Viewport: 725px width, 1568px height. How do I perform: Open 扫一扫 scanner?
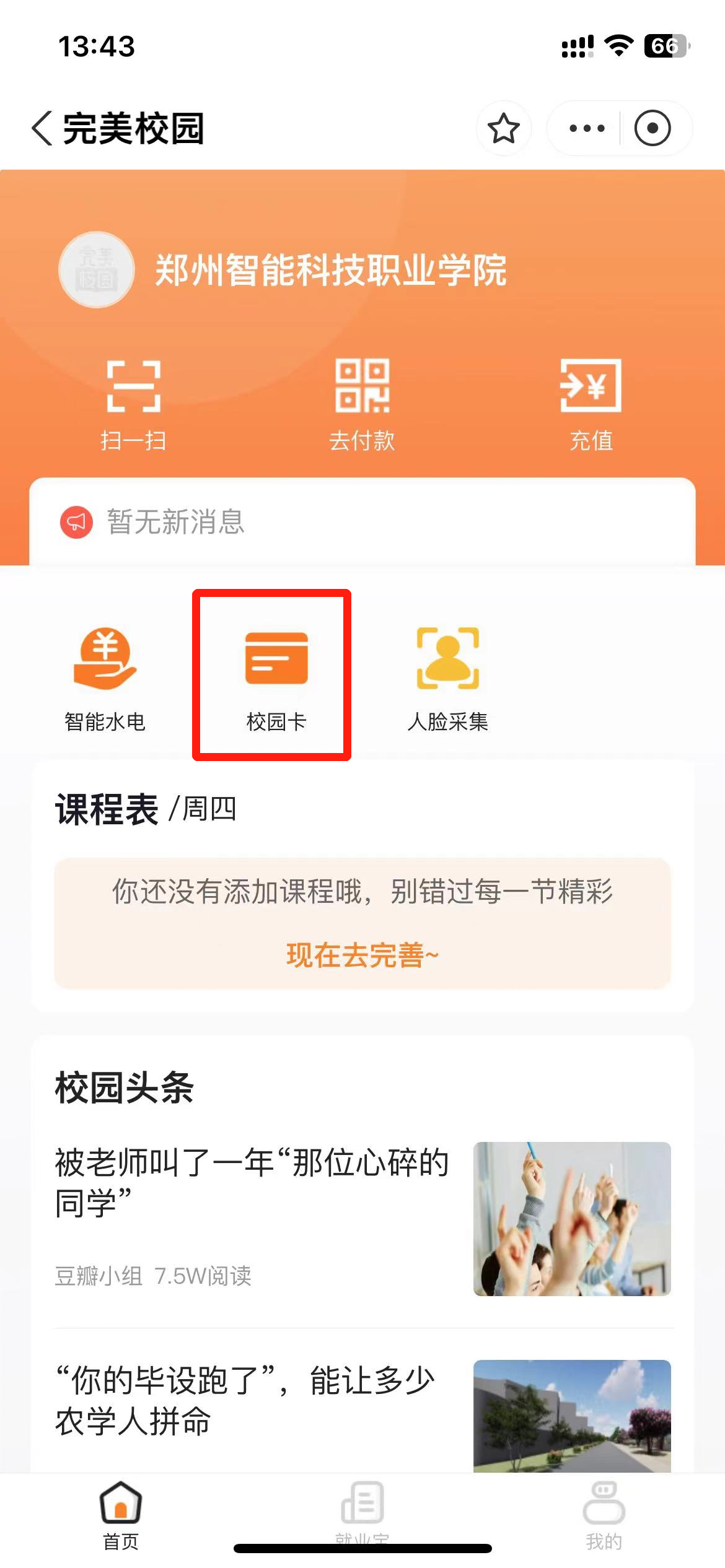click(133, 403)
